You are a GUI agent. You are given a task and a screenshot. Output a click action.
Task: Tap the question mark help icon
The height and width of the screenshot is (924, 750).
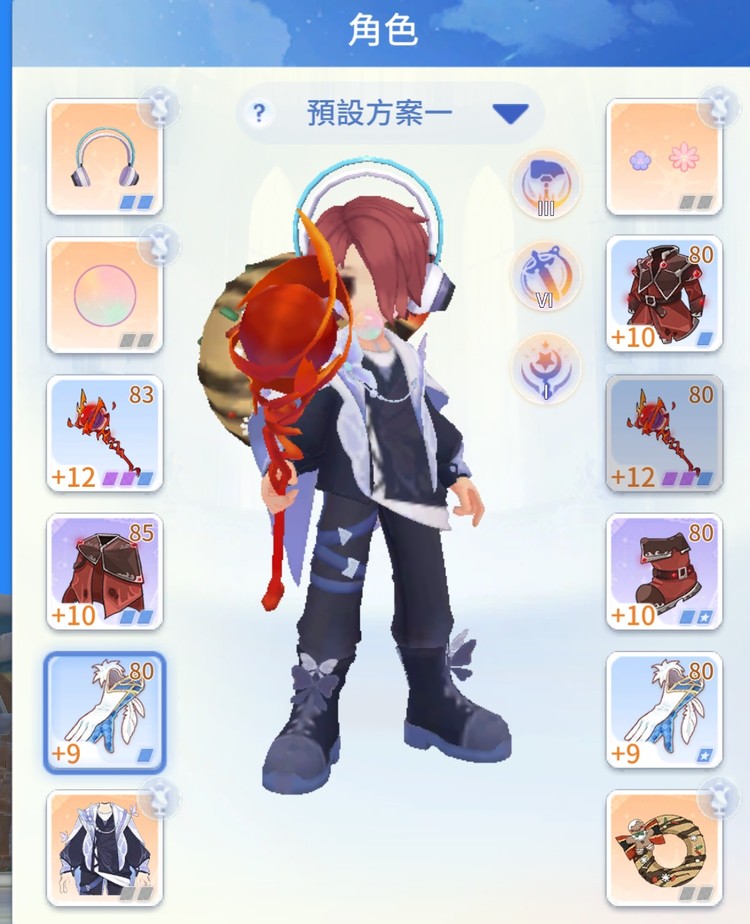259,114
